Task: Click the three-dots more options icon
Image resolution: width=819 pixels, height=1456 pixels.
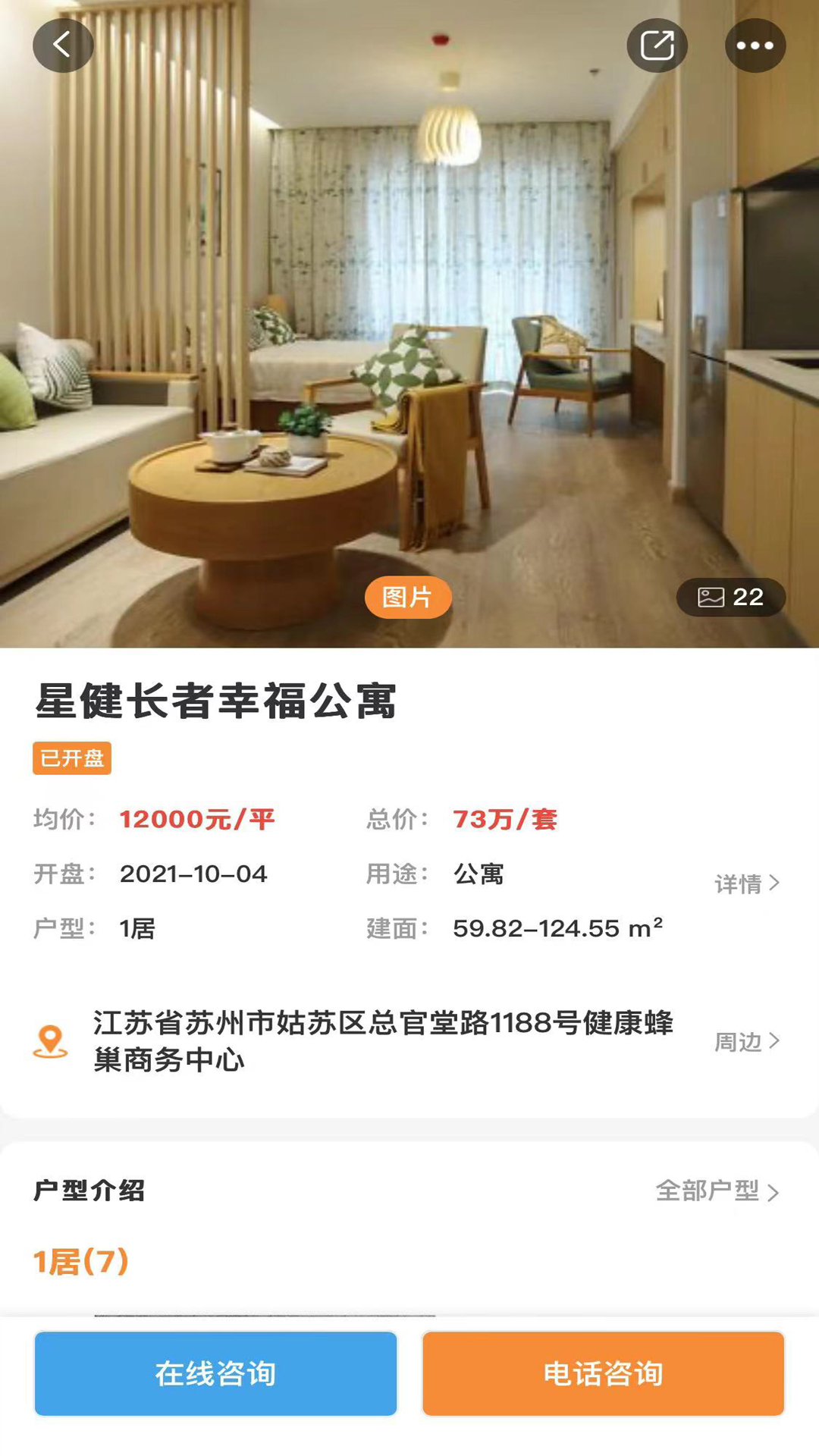Action: pos(755,44)
